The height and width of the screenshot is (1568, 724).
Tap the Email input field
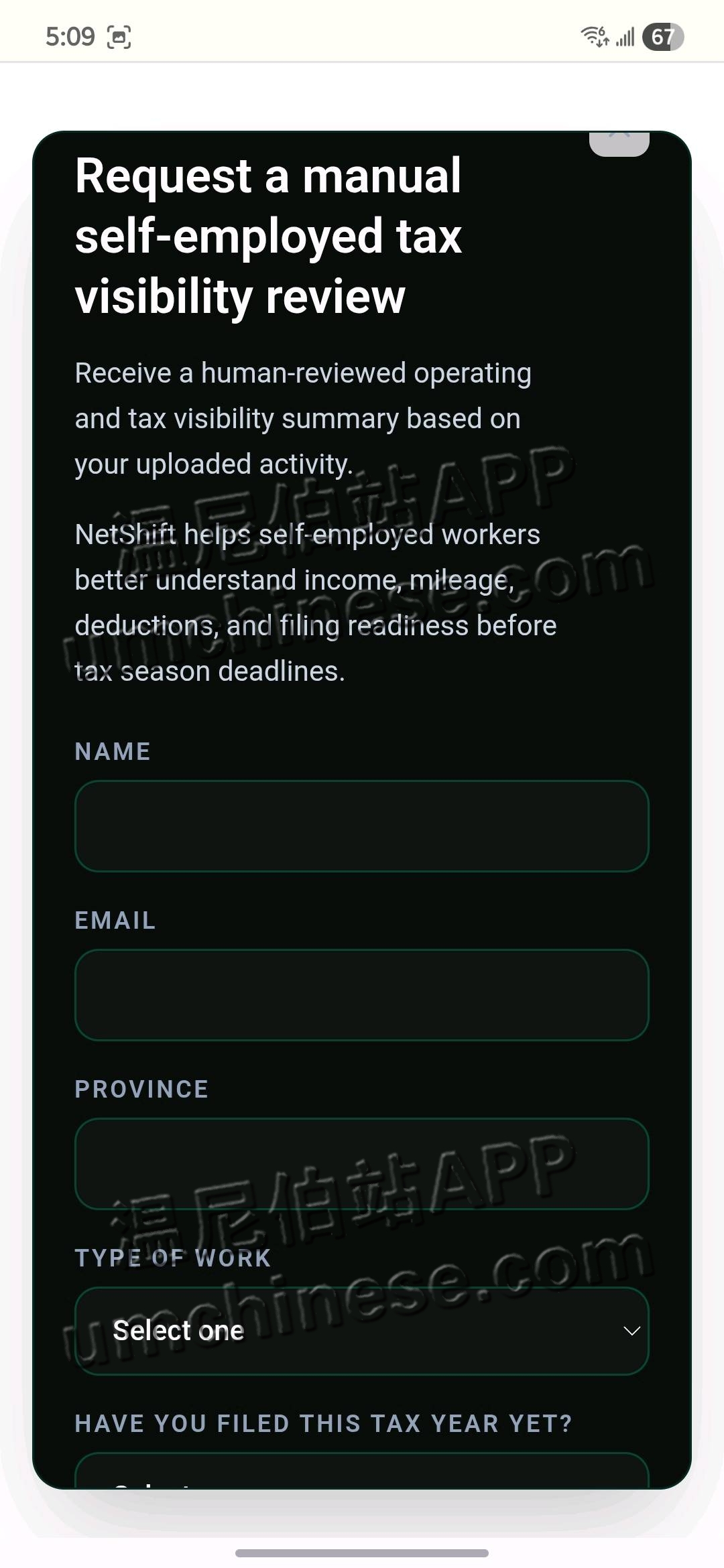tap(362, 995)
